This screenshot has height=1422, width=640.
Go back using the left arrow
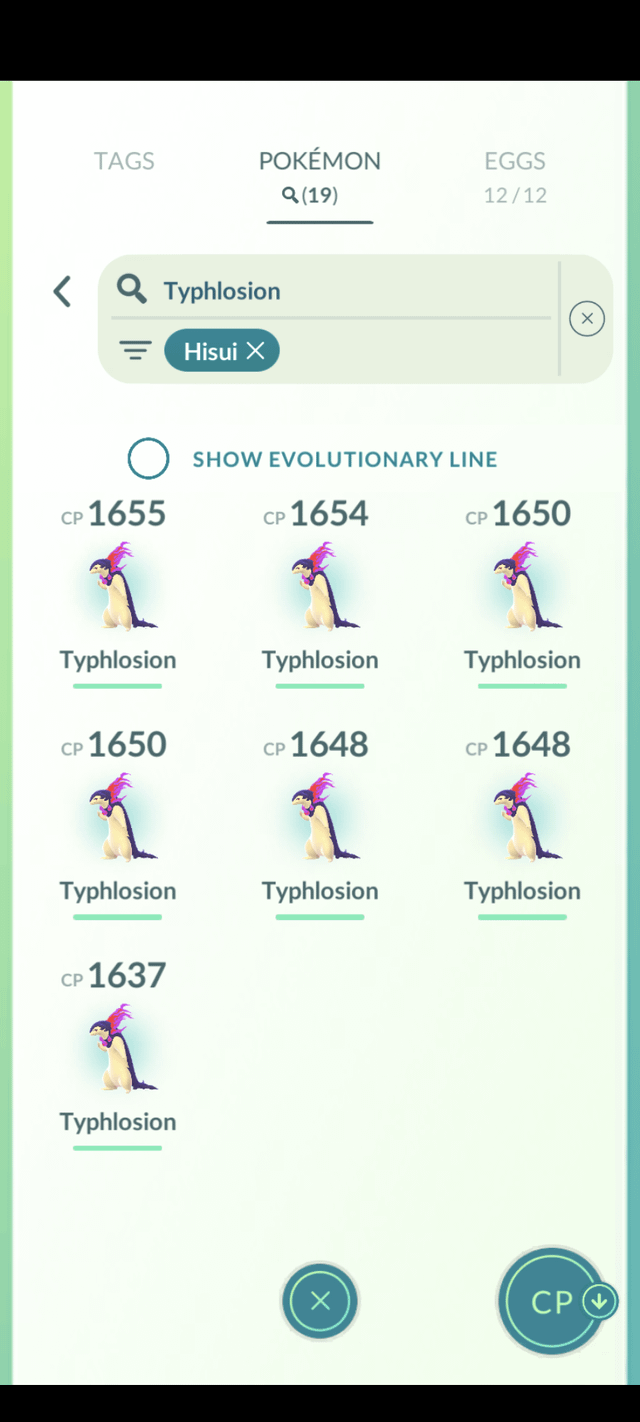click(62, 292)
